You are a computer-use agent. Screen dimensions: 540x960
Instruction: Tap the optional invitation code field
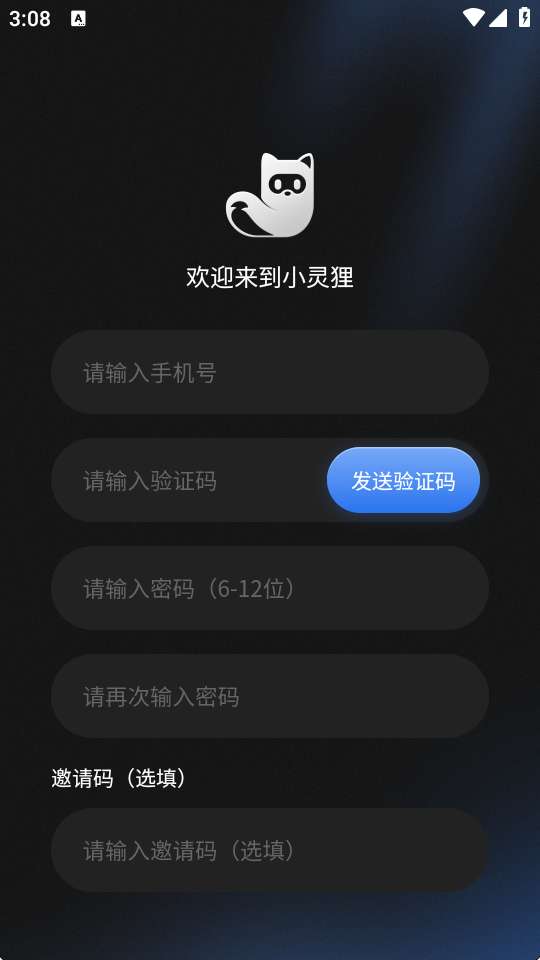point(269,850)
